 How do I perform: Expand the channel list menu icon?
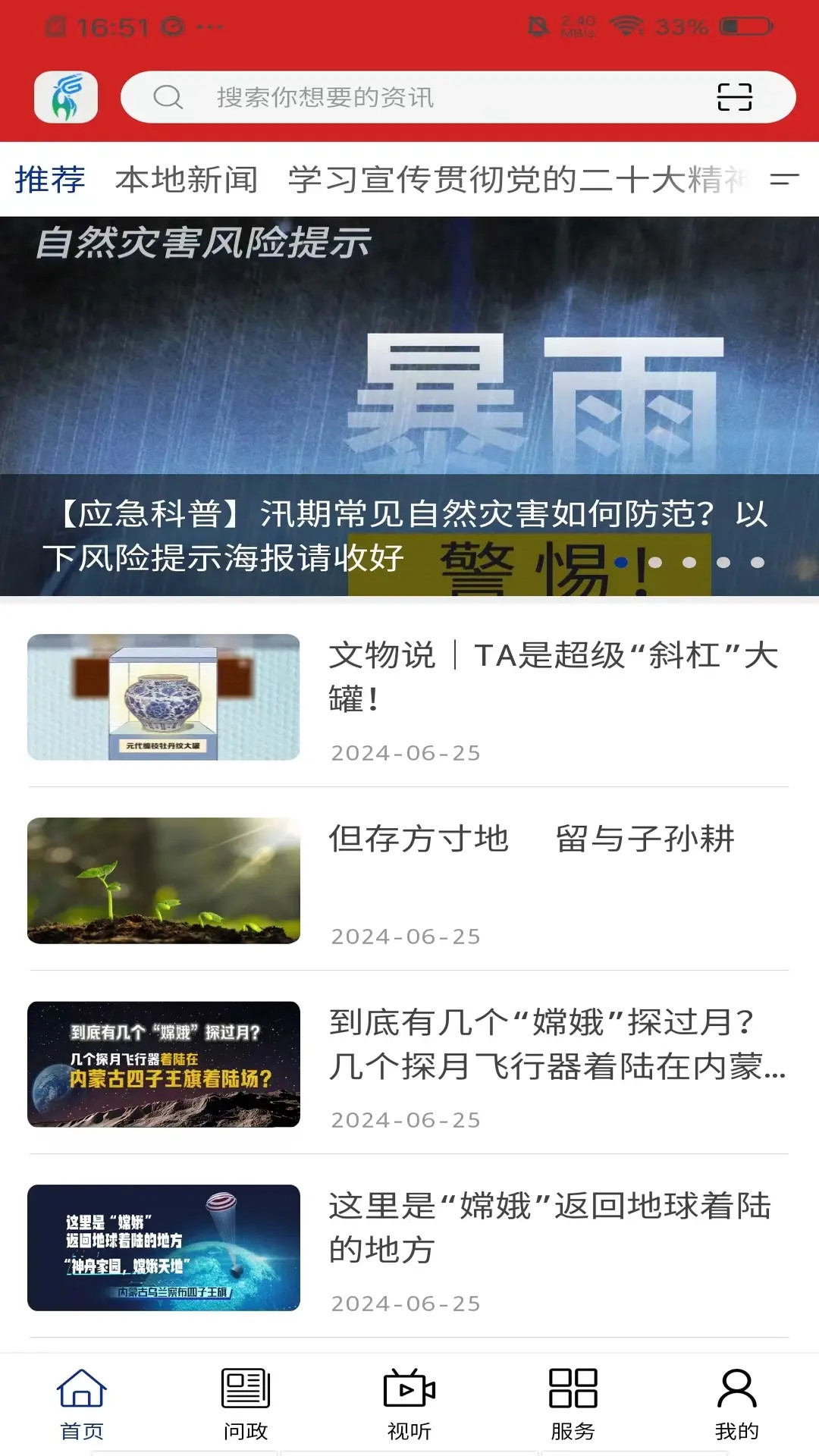(x=784, y=180)
